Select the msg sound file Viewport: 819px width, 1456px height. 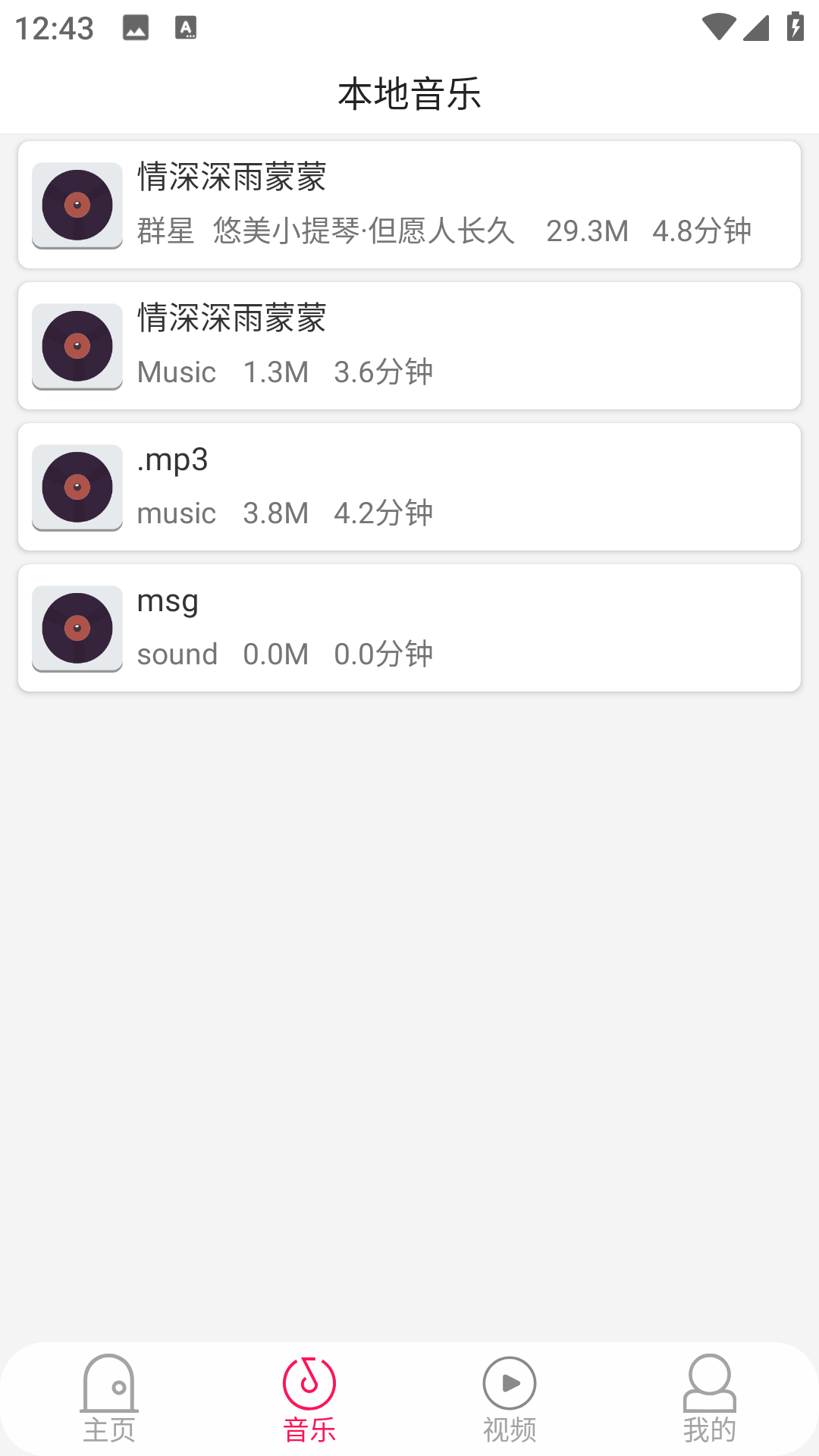tap(409, 628)
